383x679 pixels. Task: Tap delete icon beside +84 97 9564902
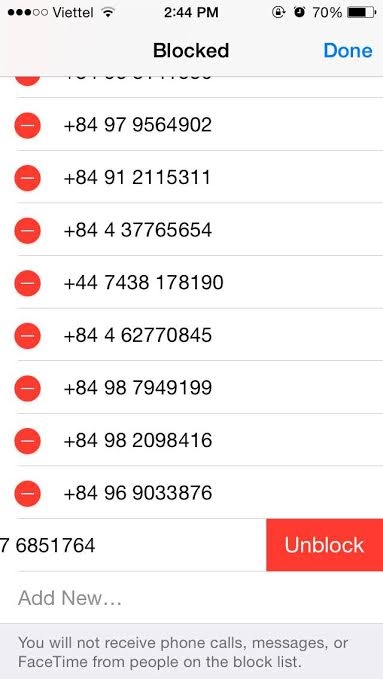pos(27,125)
